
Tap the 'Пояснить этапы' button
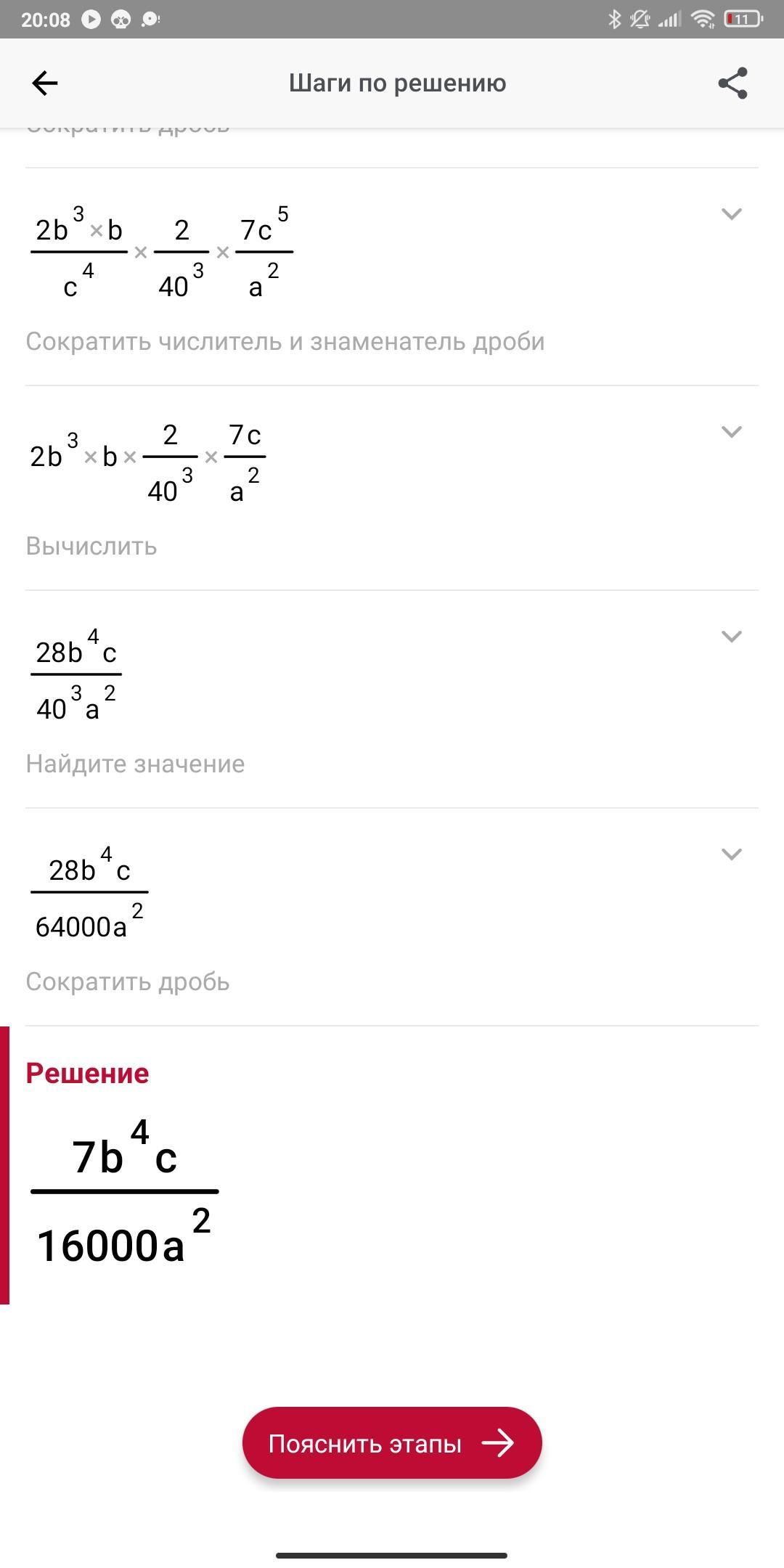[392, 1443]
